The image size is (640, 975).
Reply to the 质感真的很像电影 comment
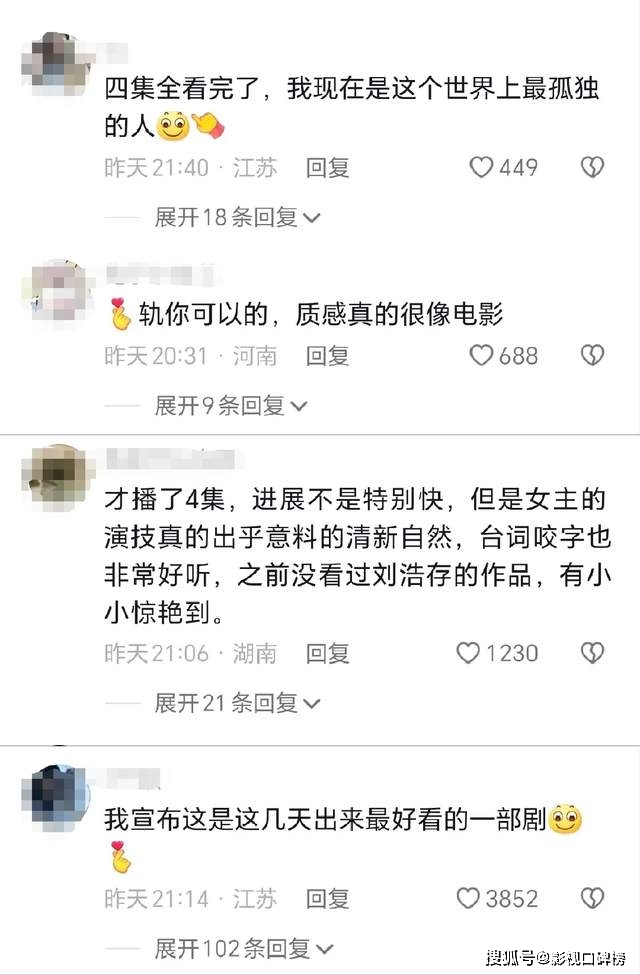(327, 355)
